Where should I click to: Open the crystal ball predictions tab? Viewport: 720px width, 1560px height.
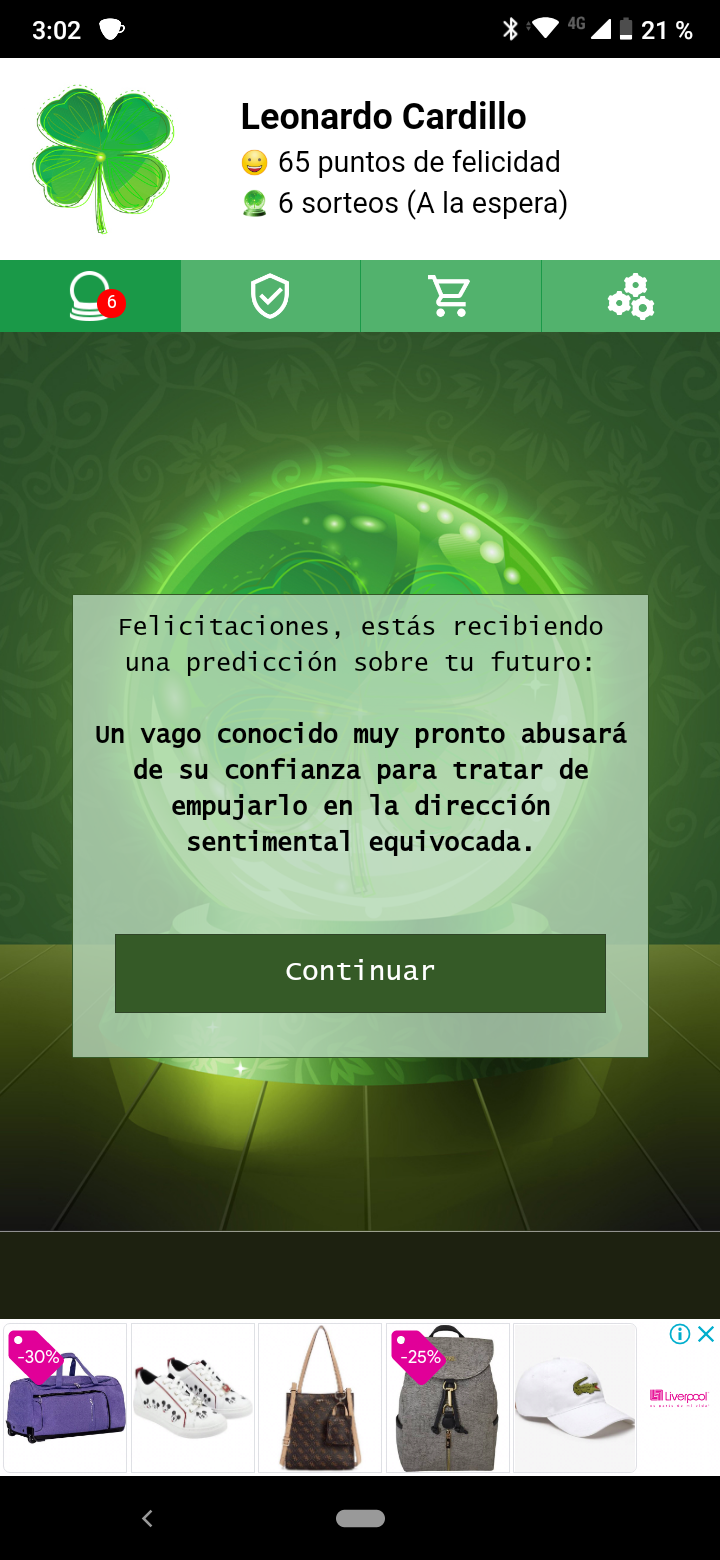(x=90, y=296)
